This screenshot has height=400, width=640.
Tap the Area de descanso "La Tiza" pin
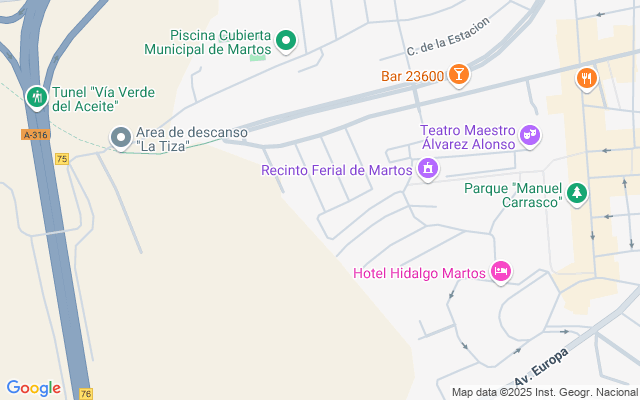122,138
